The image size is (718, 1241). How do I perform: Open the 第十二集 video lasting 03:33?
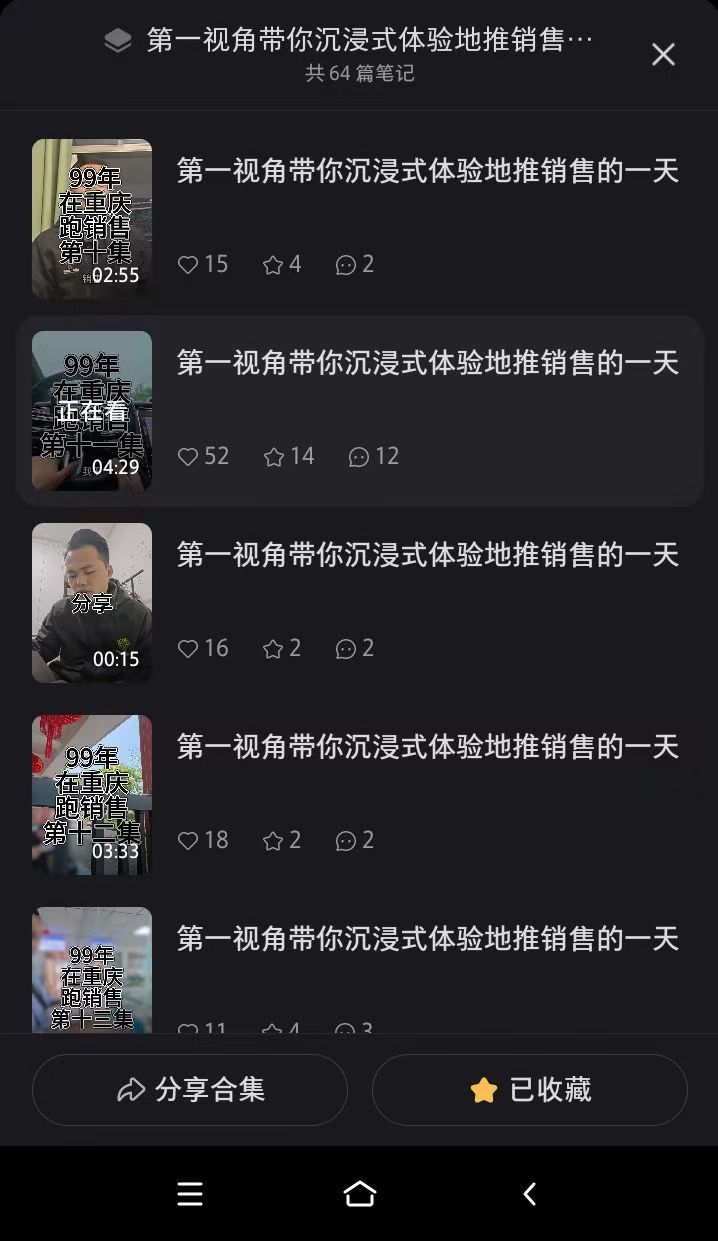pos(92,795)
